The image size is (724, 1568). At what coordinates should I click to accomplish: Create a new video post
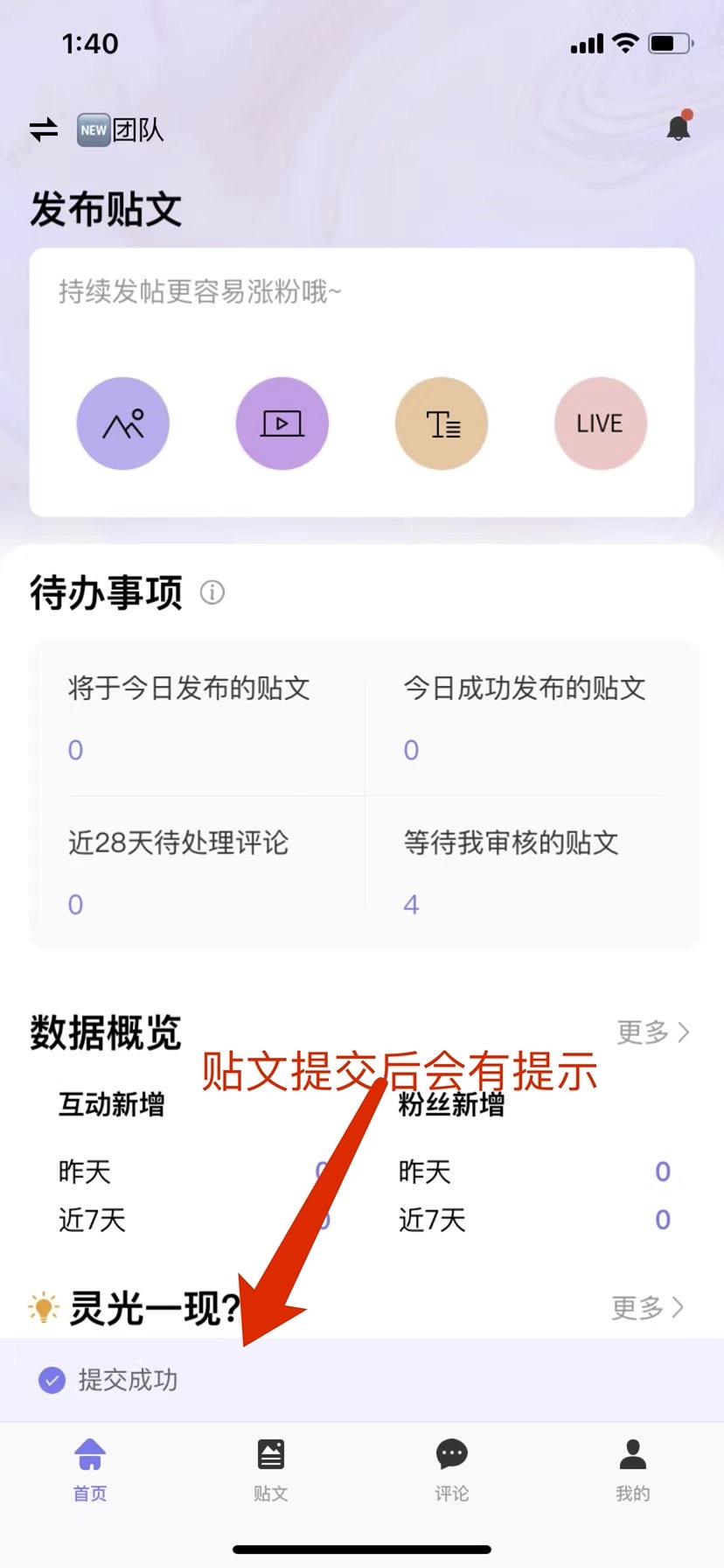[x=282, y=423]
